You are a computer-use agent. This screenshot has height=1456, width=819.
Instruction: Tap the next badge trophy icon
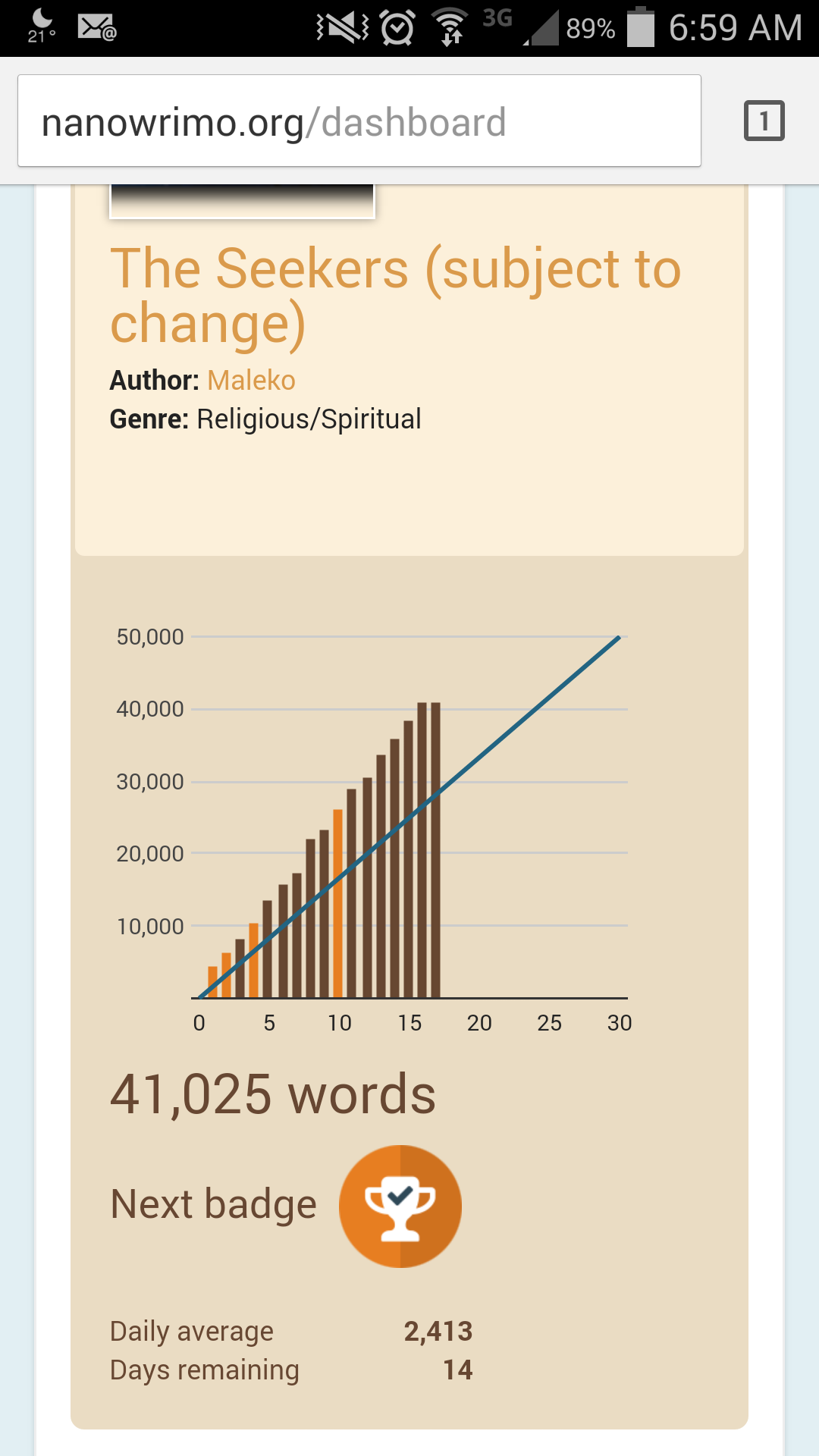tap(400, 1207)
